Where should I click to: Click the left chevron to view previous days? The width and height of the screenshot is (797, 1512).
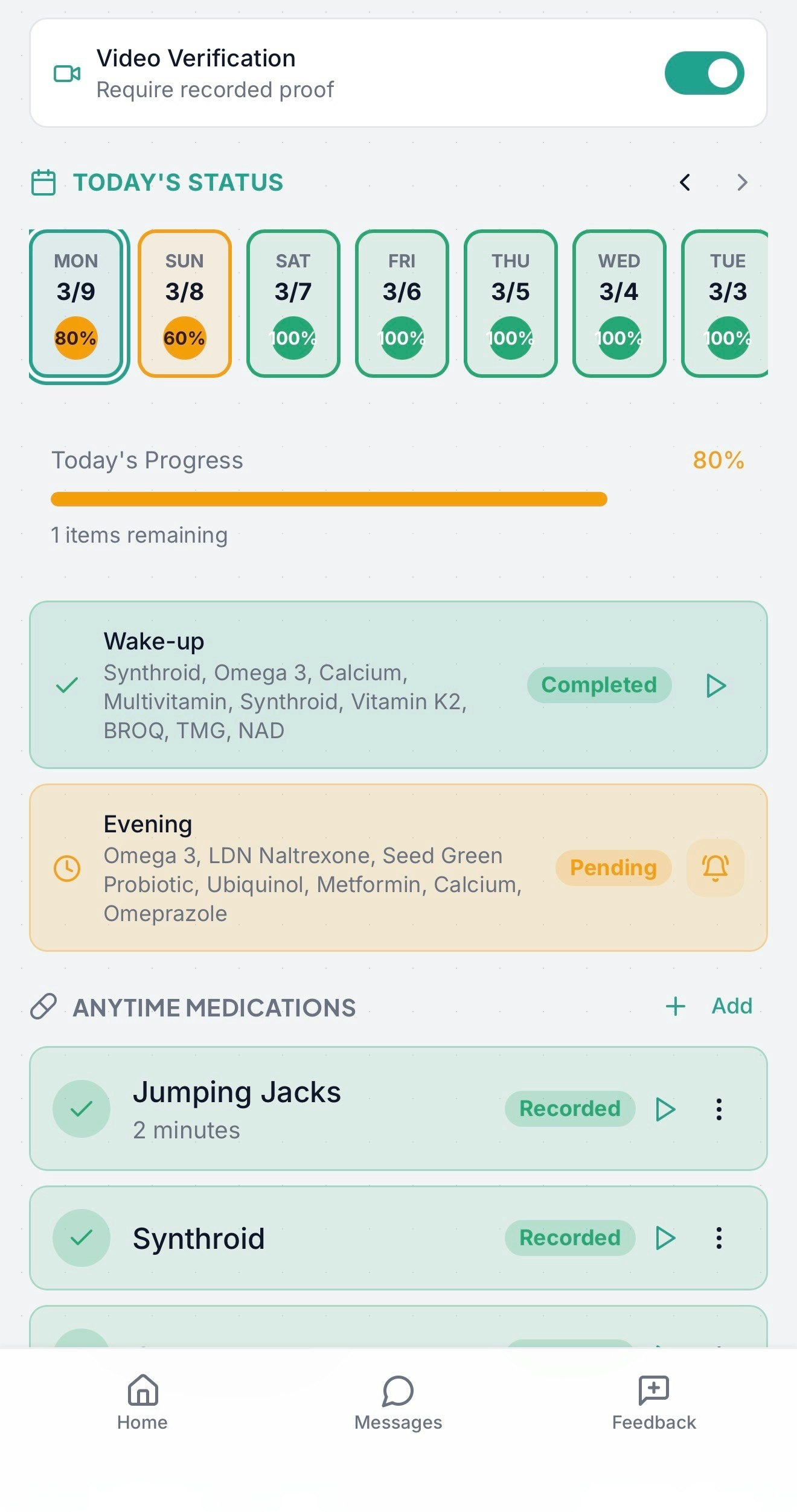click(x=685, y=182)
